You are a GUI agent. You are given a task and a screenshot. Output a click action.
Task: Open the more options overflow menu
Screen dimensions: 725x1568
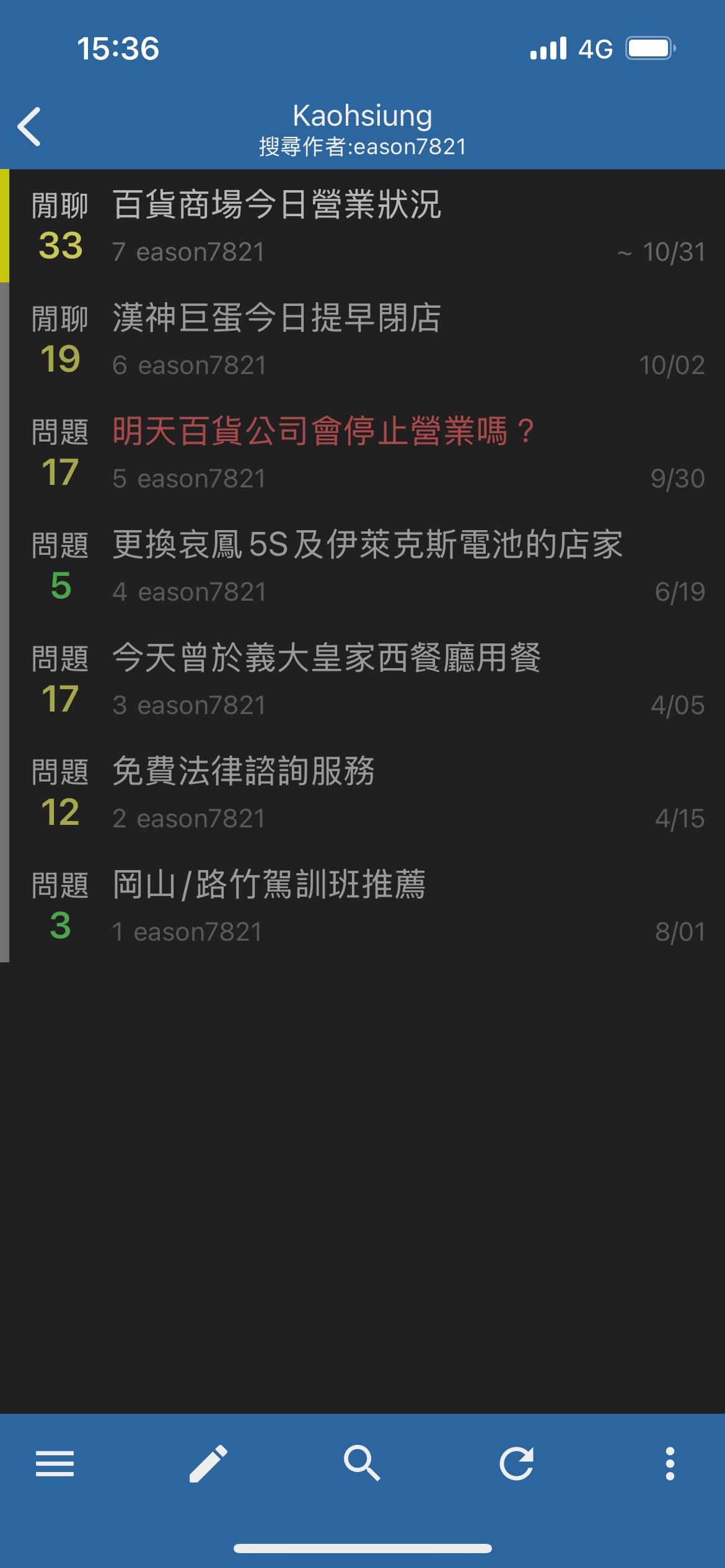click(670, 1463)
